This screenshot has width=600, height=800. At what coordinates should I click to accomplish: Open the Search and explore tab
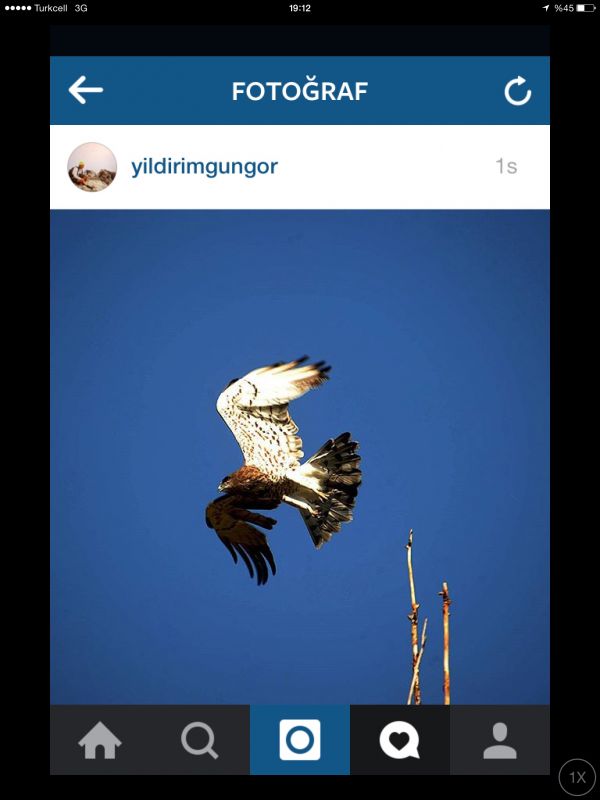tap(199, 740)
